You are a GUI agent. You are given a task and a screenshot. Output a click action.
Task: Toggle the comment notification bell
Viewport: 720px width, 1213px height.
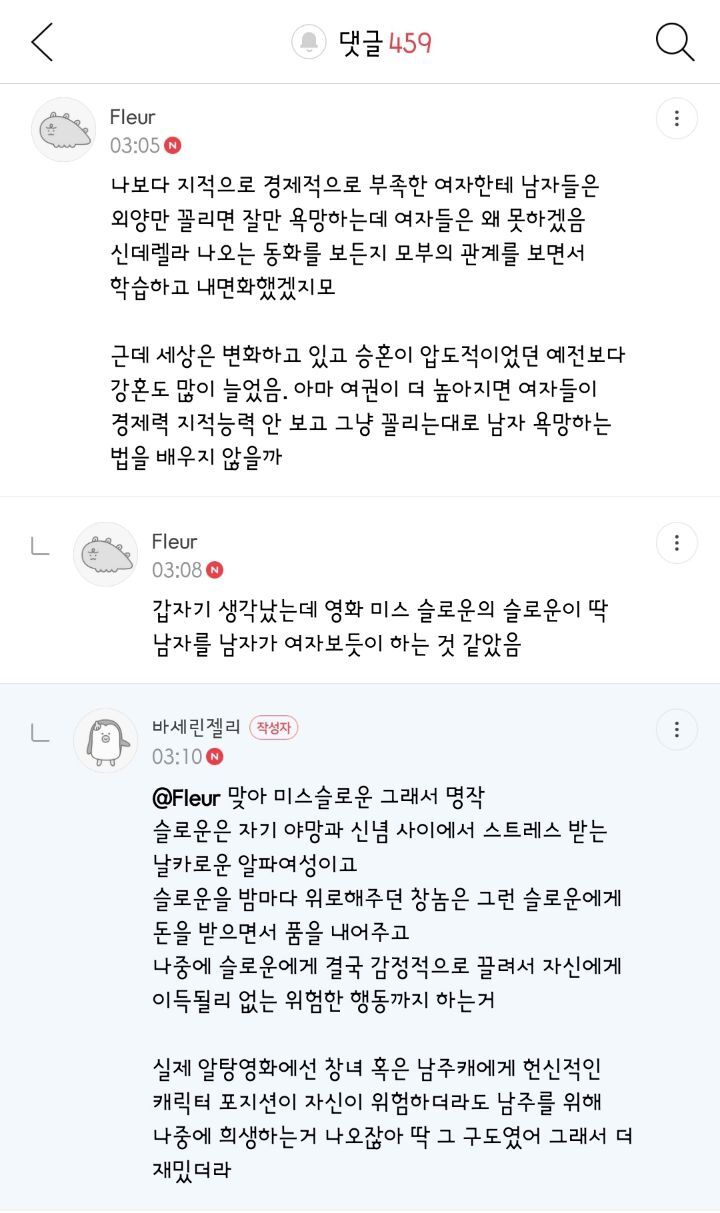[x=309, y=42]
